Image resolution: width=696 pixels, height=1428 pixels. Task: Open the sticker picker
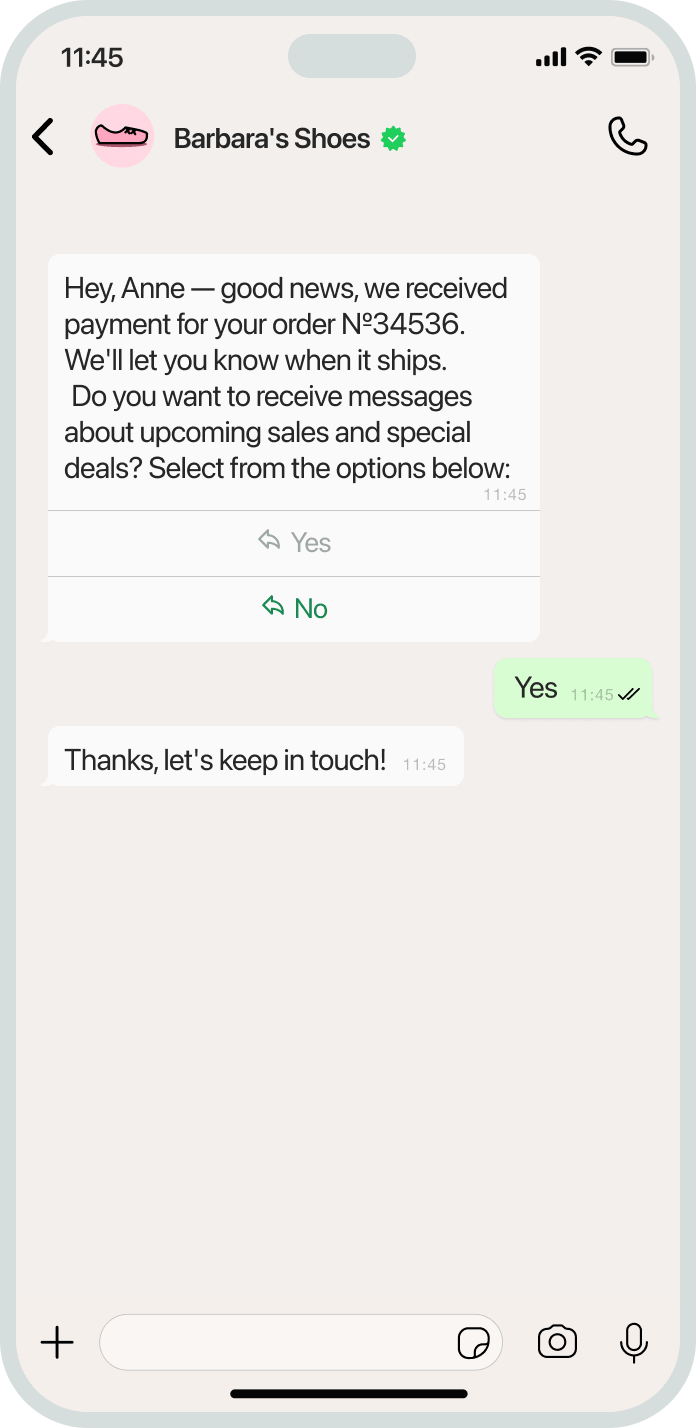(x=473, y=1343)
